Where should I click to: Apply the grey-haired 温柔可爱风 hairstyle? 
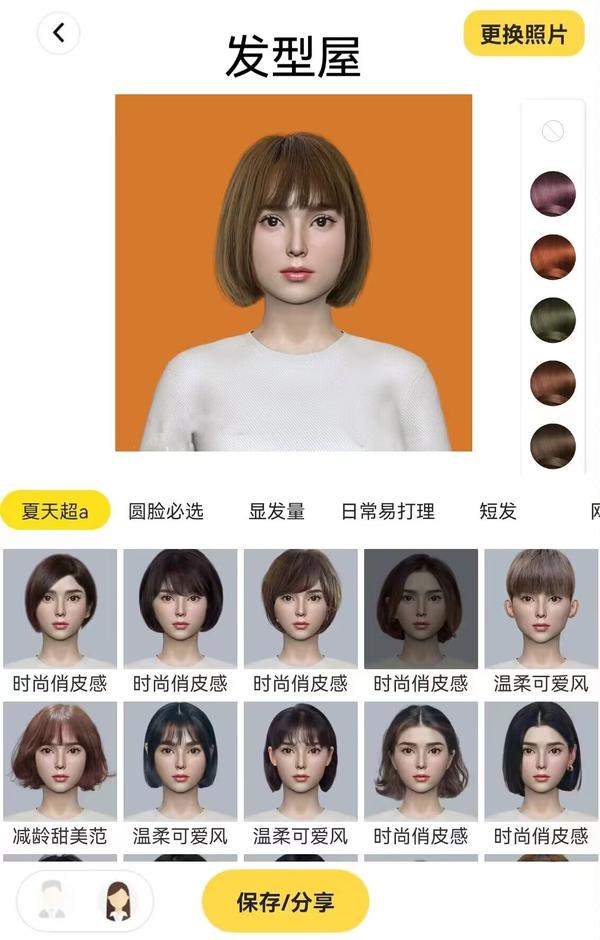coord(541,610)
